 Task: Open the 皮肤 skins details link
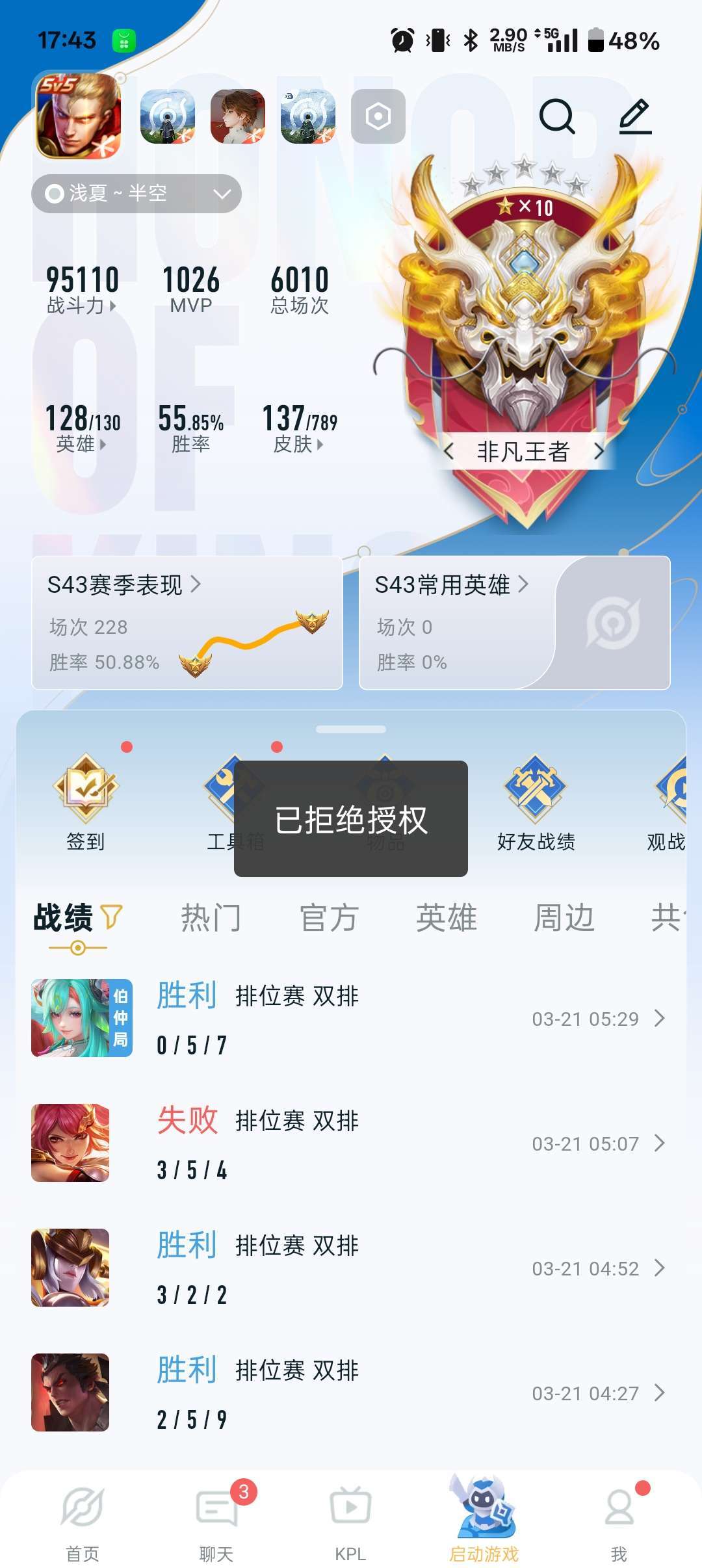[x=299, y=446]
